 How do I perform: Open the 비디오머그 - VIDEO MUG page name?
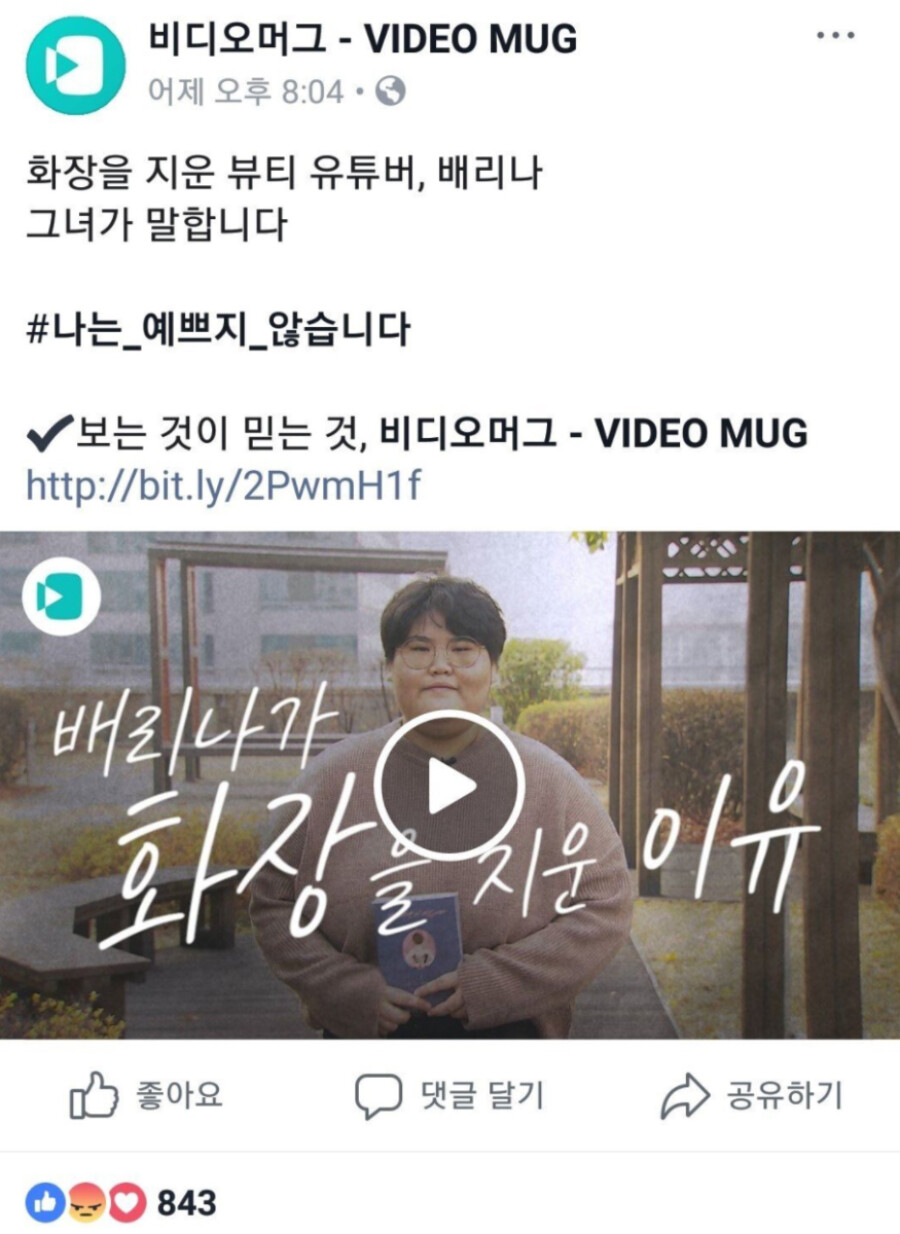pyautogui.click(x=362, y=40)
